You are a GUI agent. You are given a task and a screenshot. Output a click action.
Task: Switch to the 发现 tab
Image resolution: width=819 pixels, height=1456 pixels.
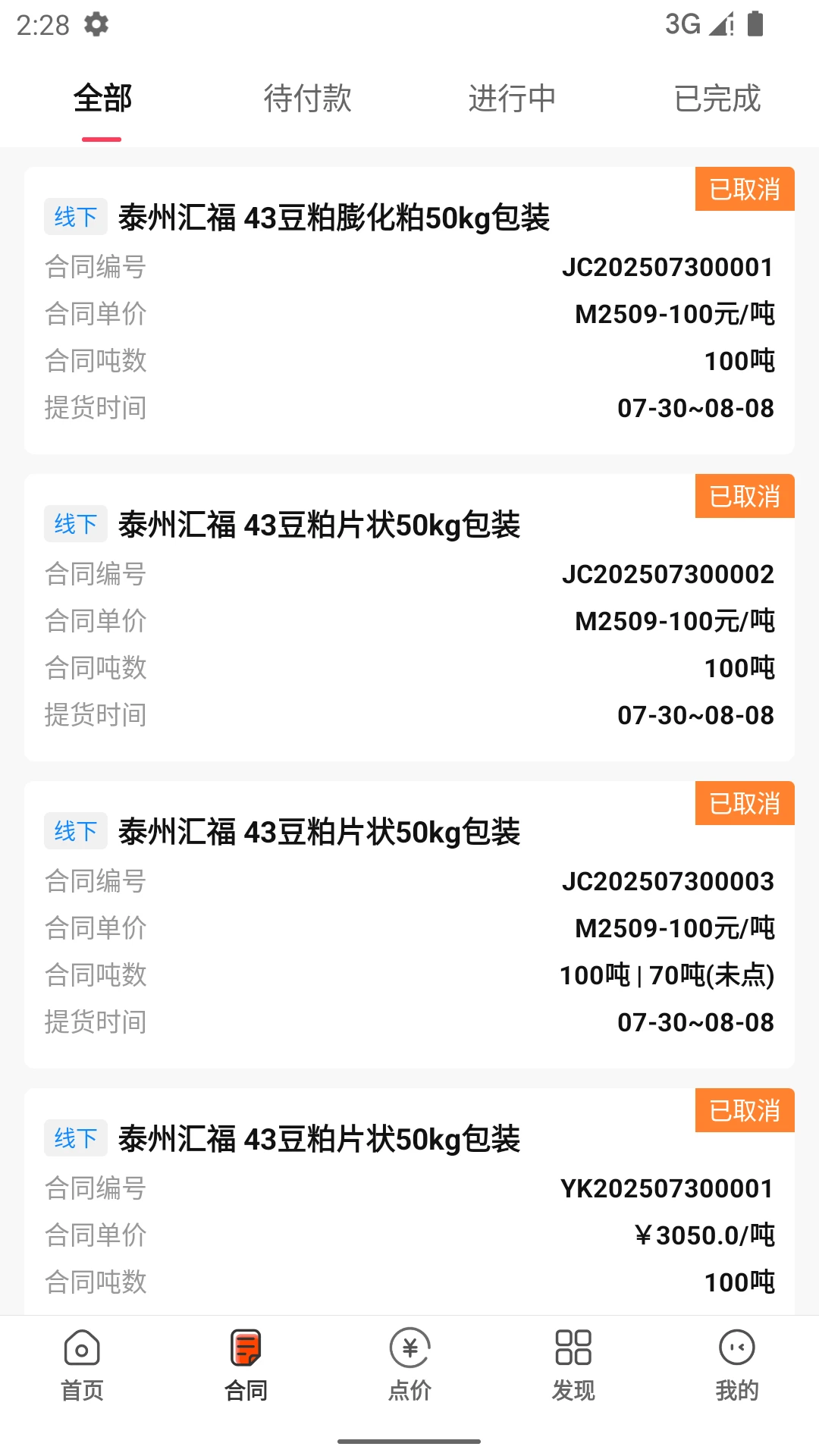tap(573, 1364)
